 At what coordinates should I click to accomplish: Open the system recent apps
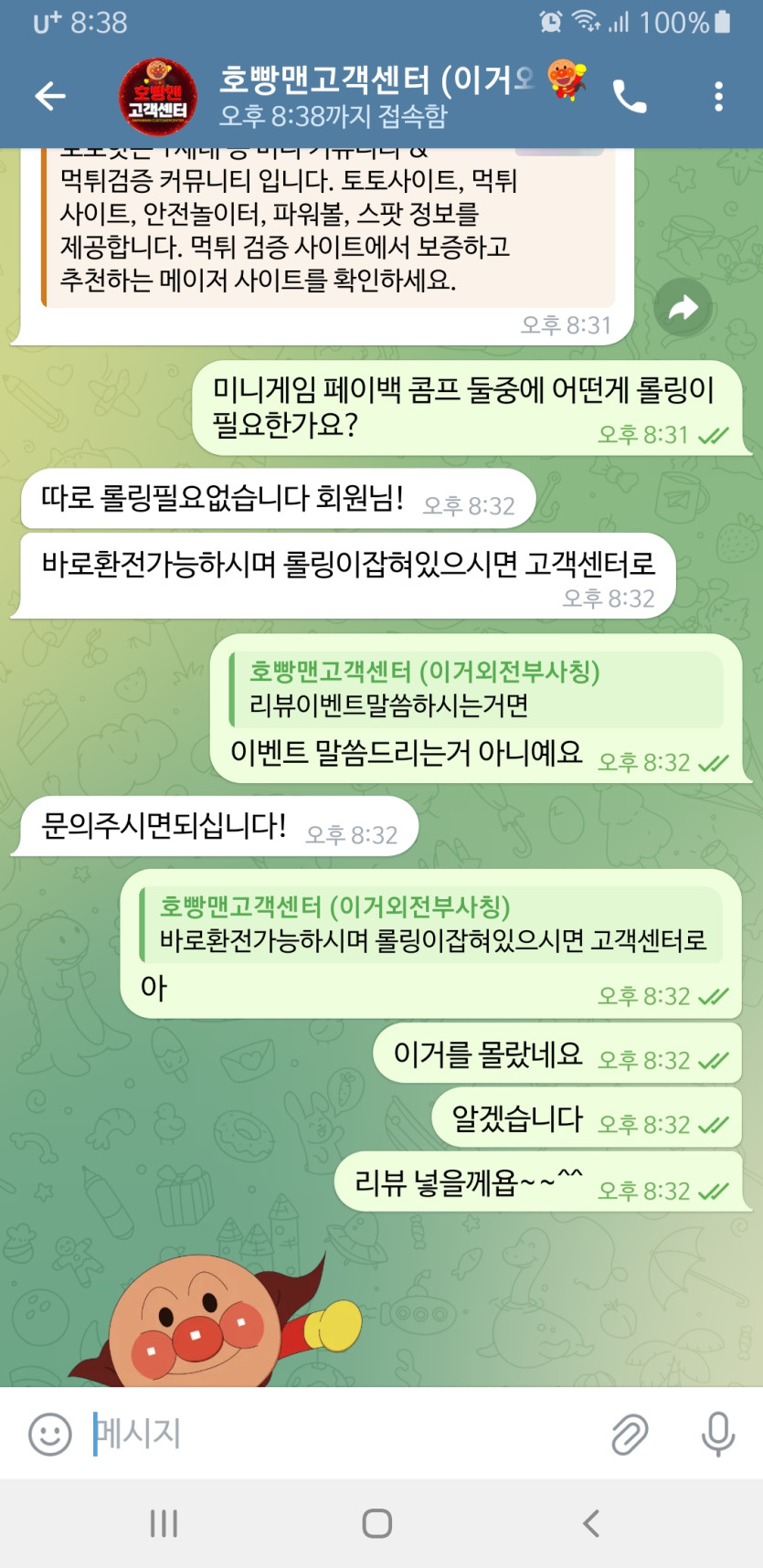[x=164, y=1523]
